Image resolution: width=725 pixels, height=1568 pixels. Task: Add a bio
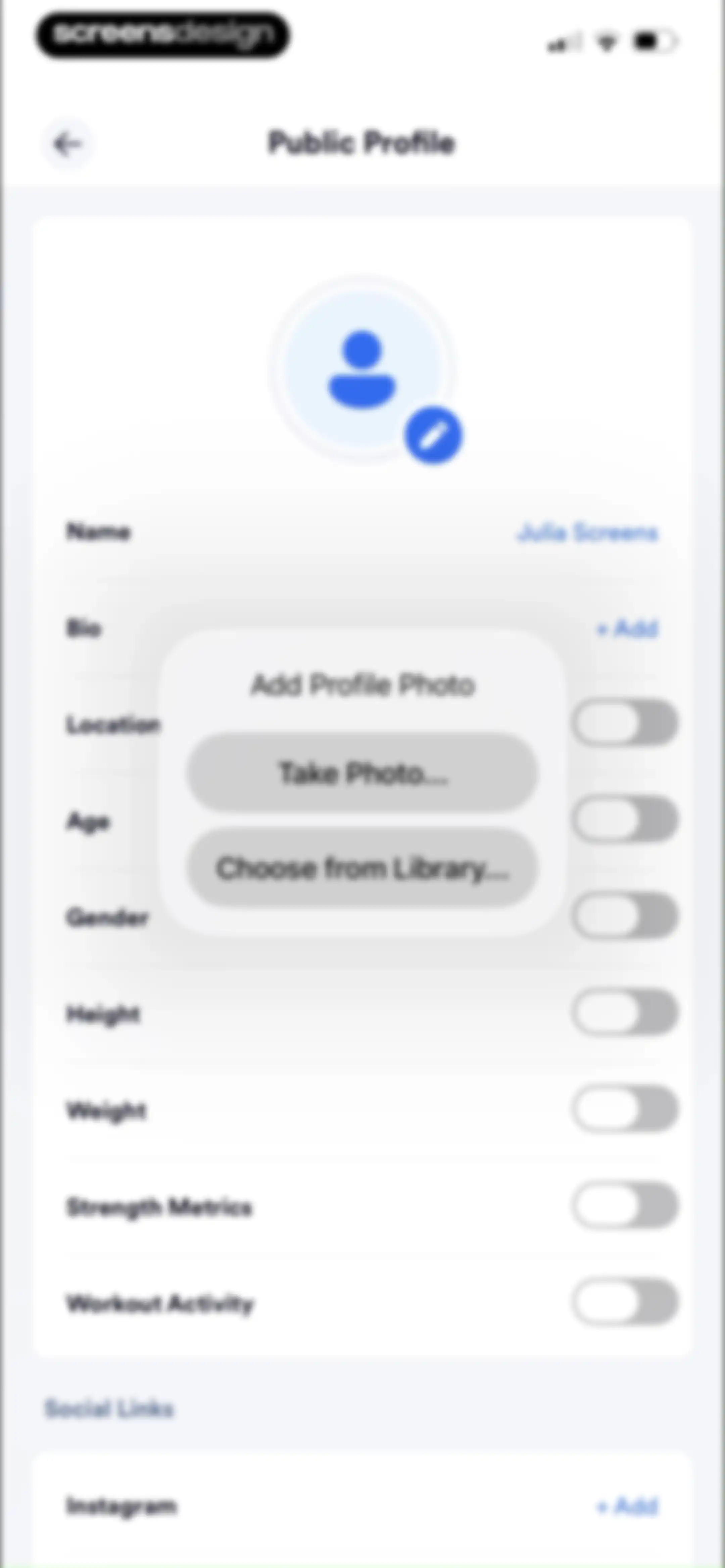pyautogui.click(x=627, y=628)
